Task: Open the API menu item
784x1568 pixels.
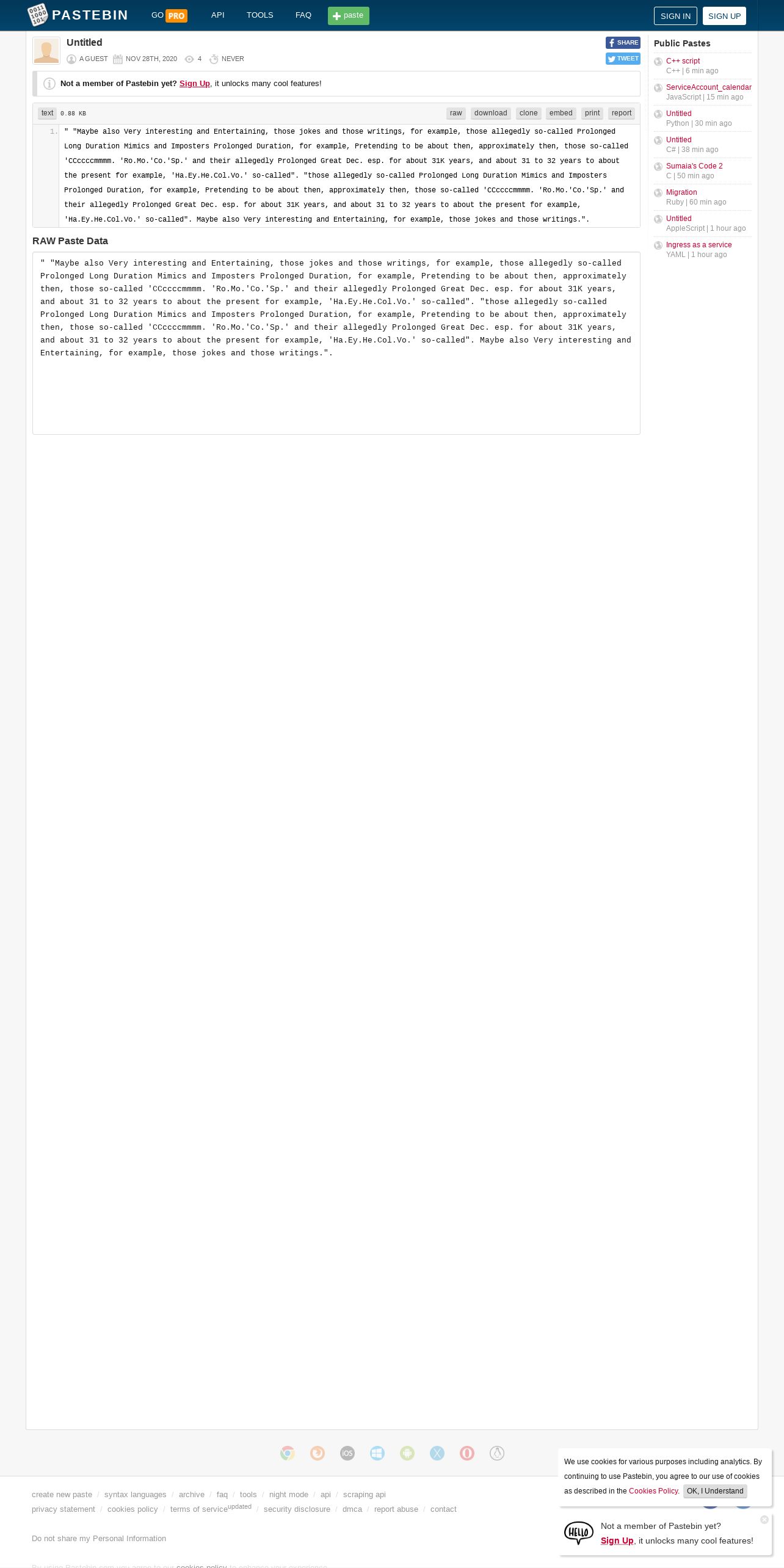Action: coord(218,15)
